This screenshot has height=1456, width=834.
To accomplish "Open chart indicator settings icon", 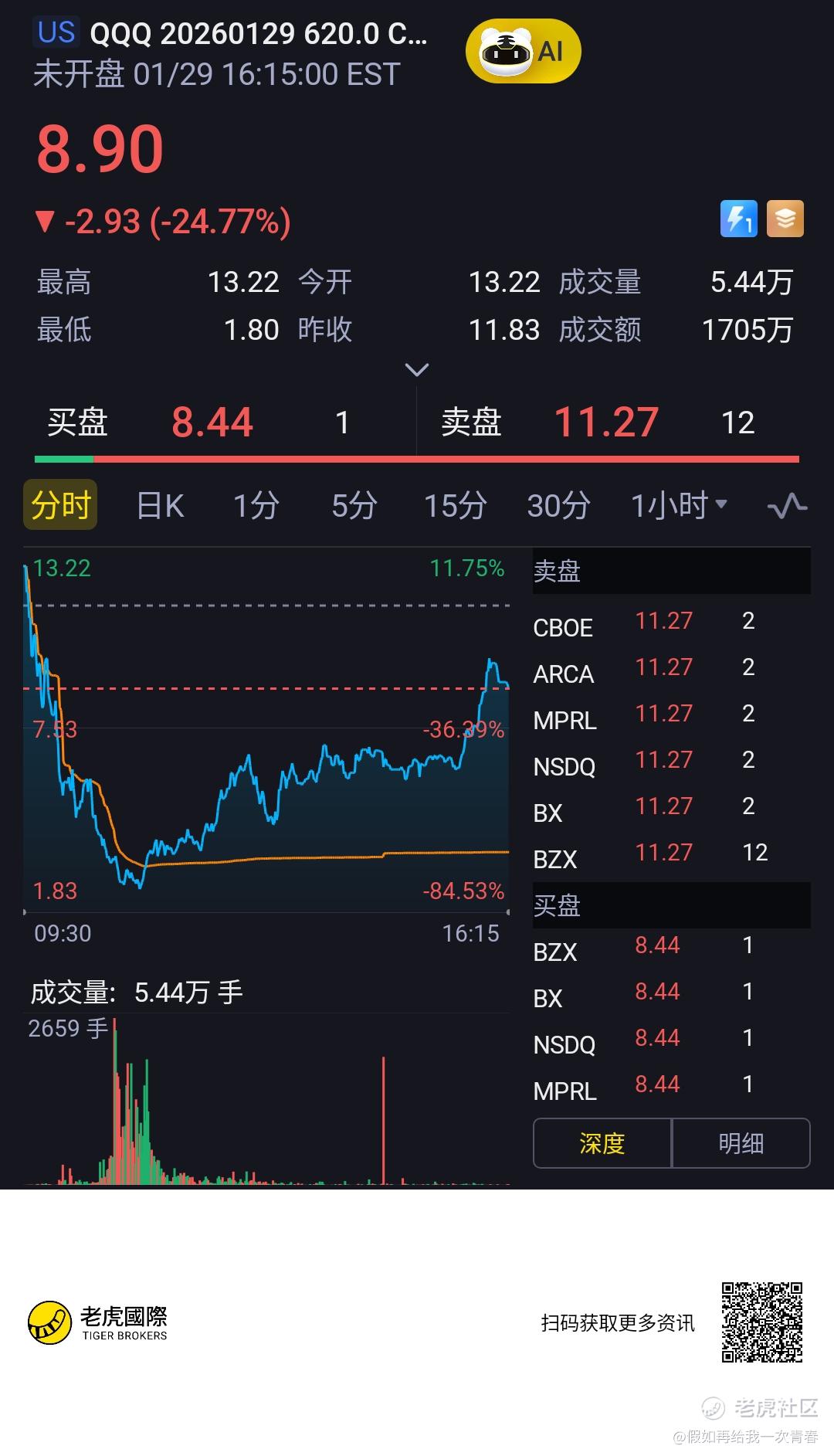I will 787,506.
